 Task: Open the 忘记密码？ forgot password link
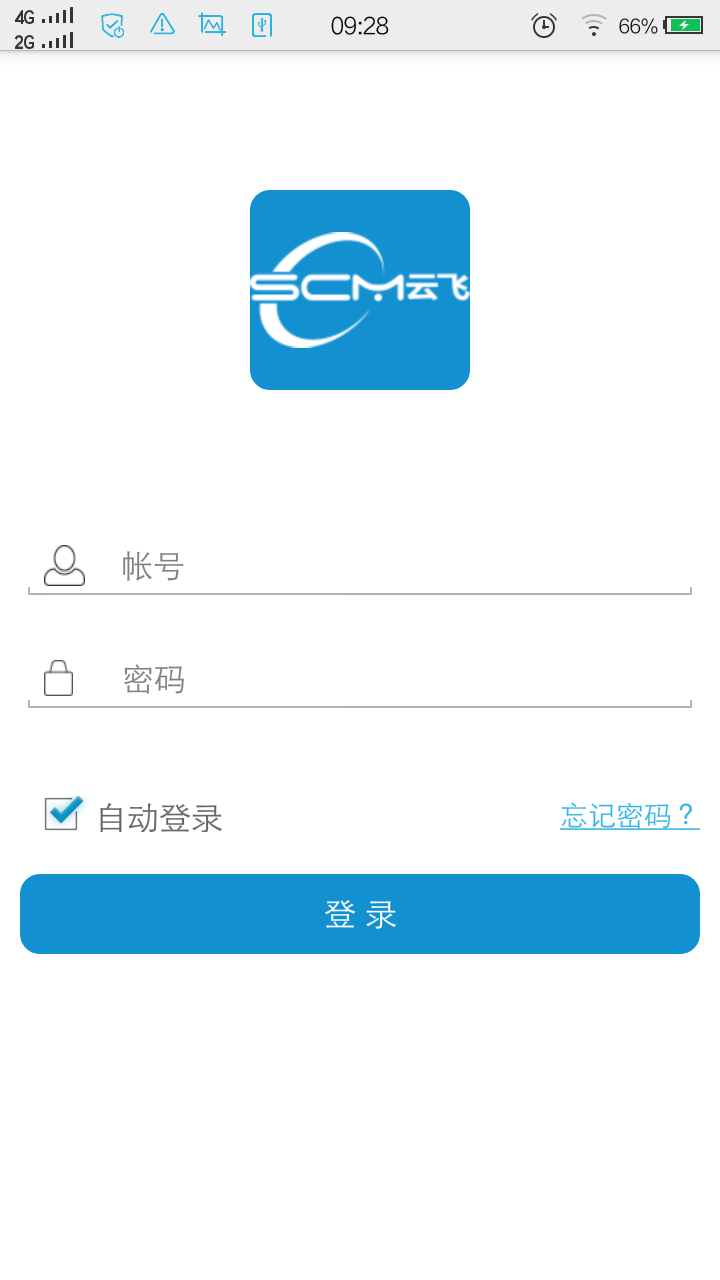point(629,816)
